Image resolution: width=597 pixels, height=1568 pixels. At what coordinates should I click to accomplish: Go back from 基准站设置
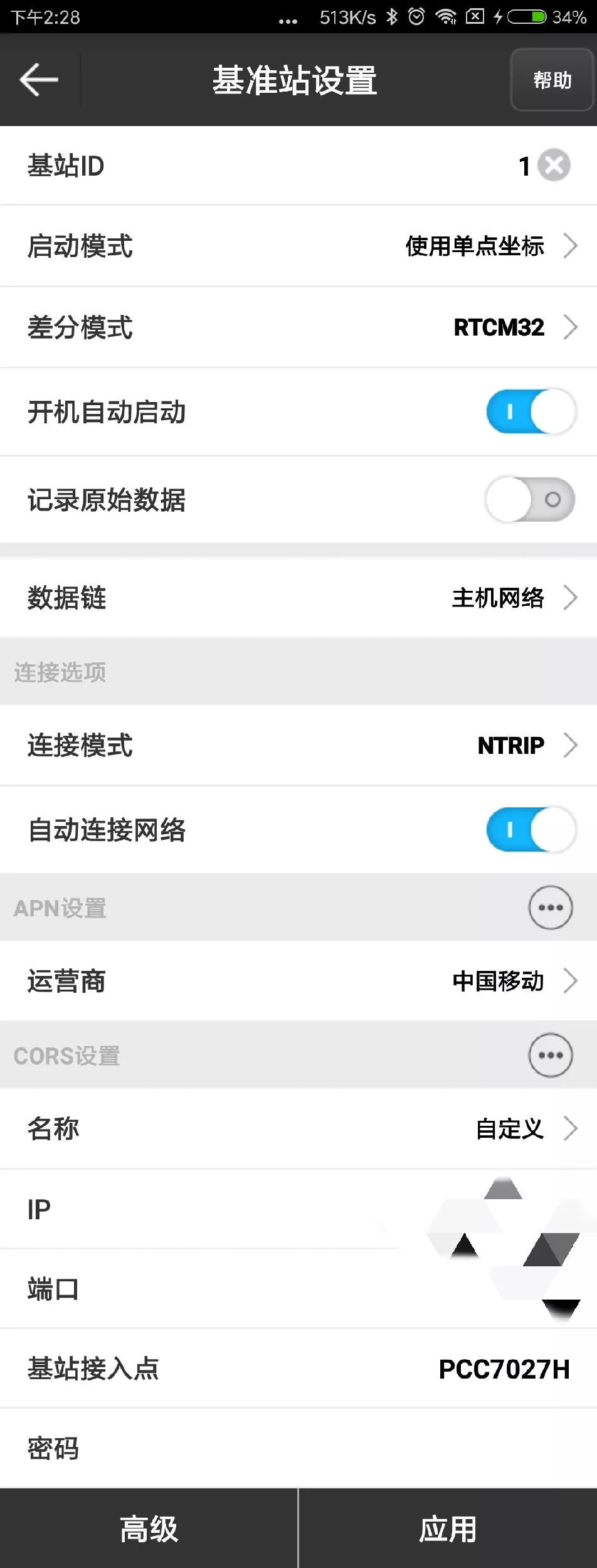39,80
